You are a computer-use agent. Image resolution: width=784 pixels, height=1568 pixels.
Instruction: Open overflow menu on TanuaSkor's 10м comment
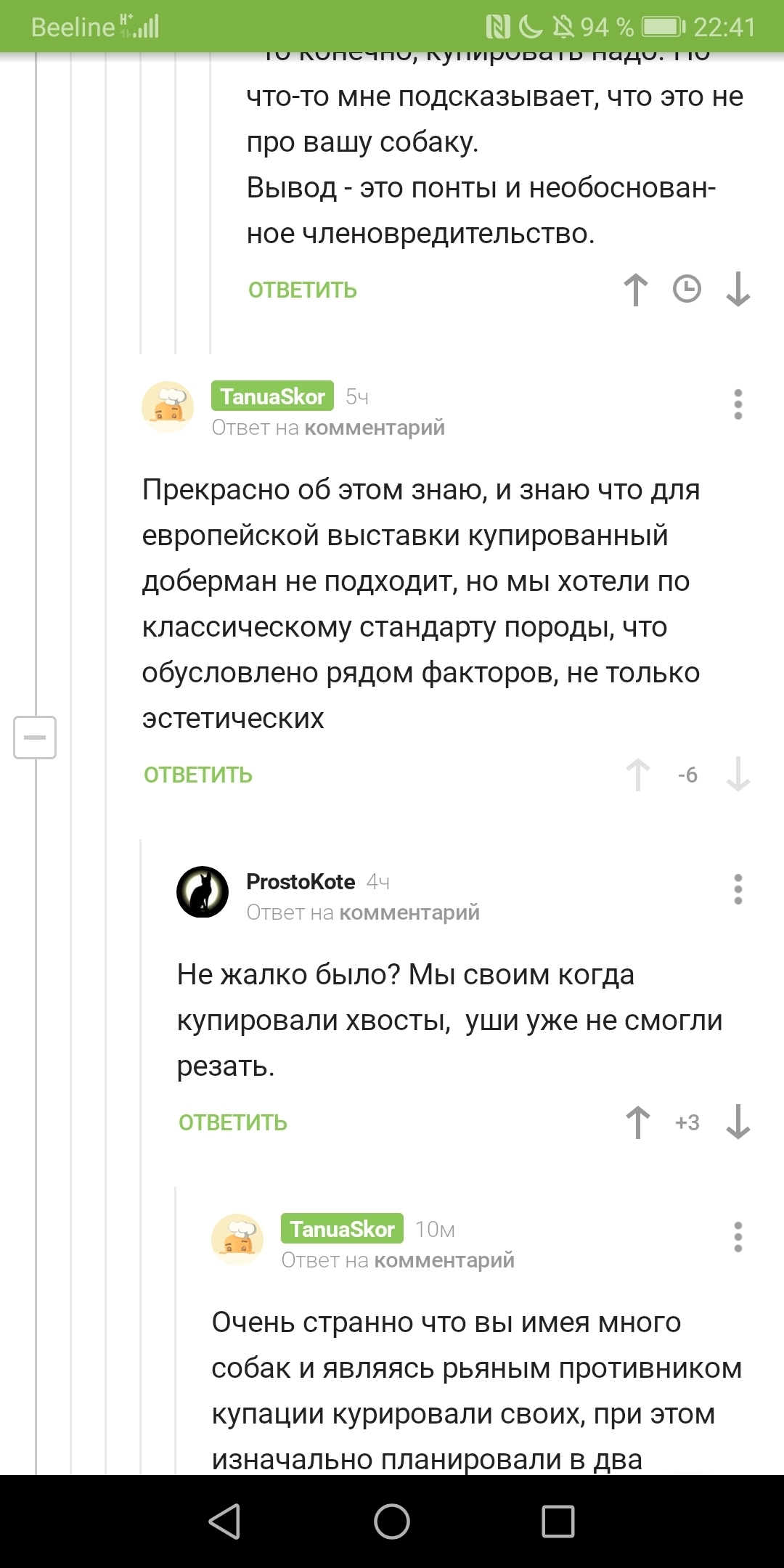pyautogui.click(x=738, y=1237)
